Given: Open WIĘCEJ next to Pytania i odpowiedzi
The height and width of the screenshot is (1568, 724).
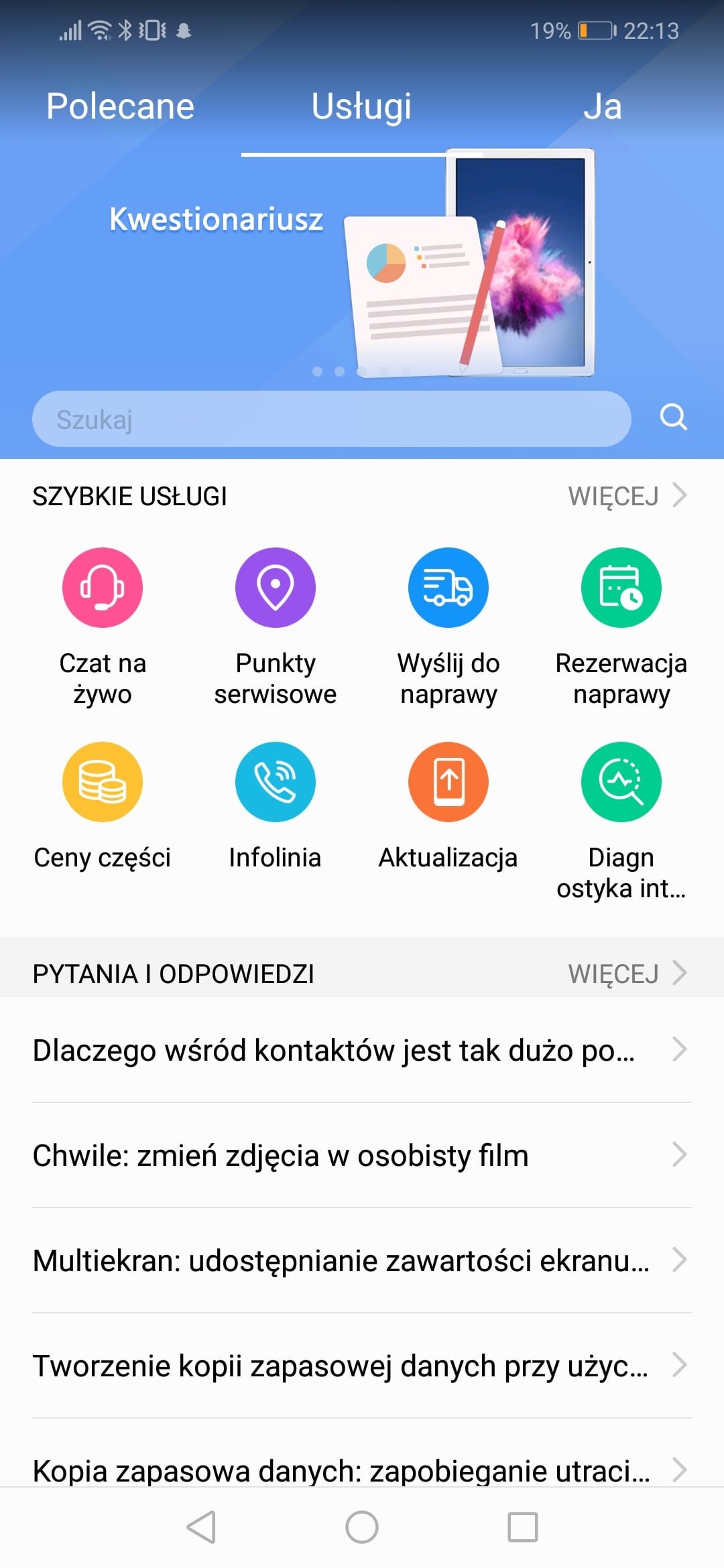Looking at the screenshot, I should click(x=627, y=974).
